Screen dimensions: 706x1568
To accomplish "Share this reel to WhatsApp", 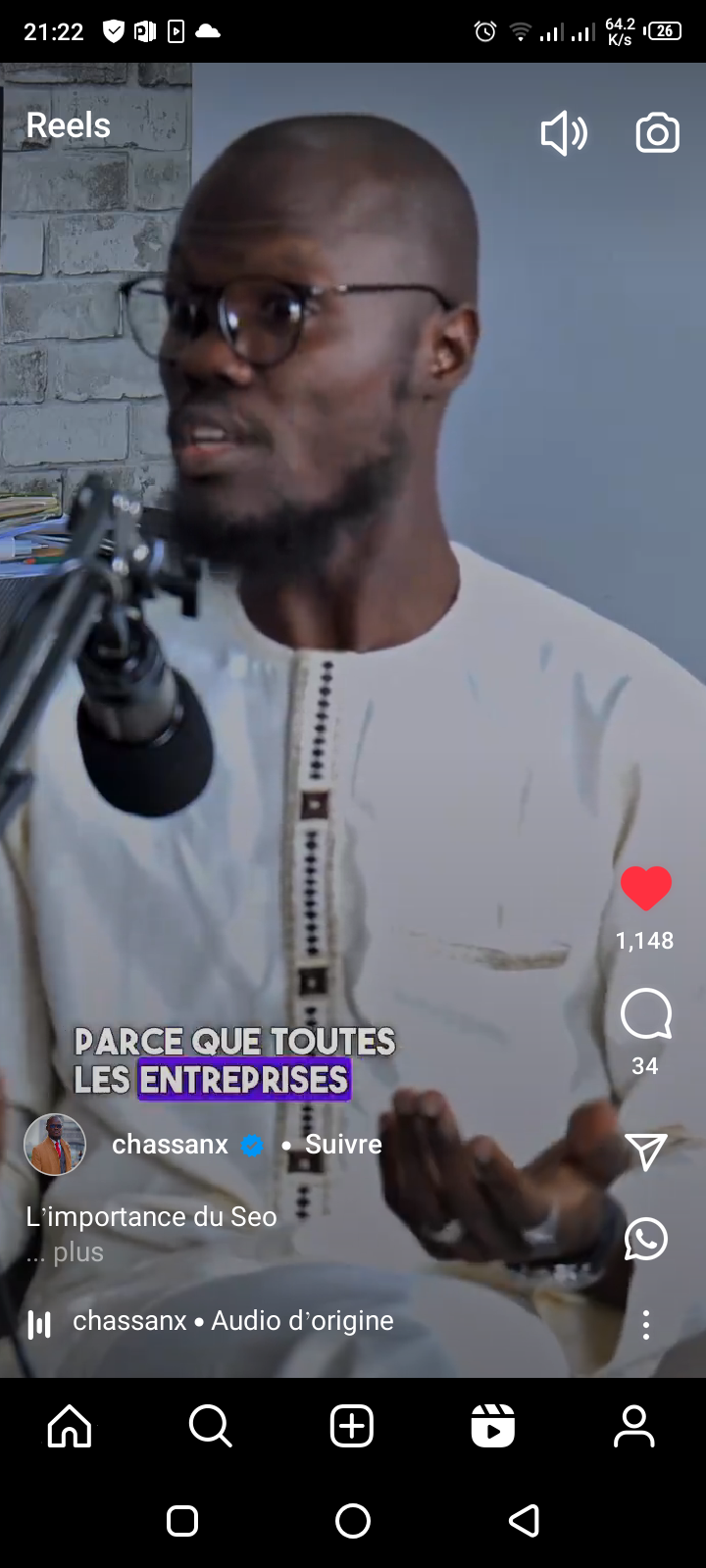I will [645, 1239].
